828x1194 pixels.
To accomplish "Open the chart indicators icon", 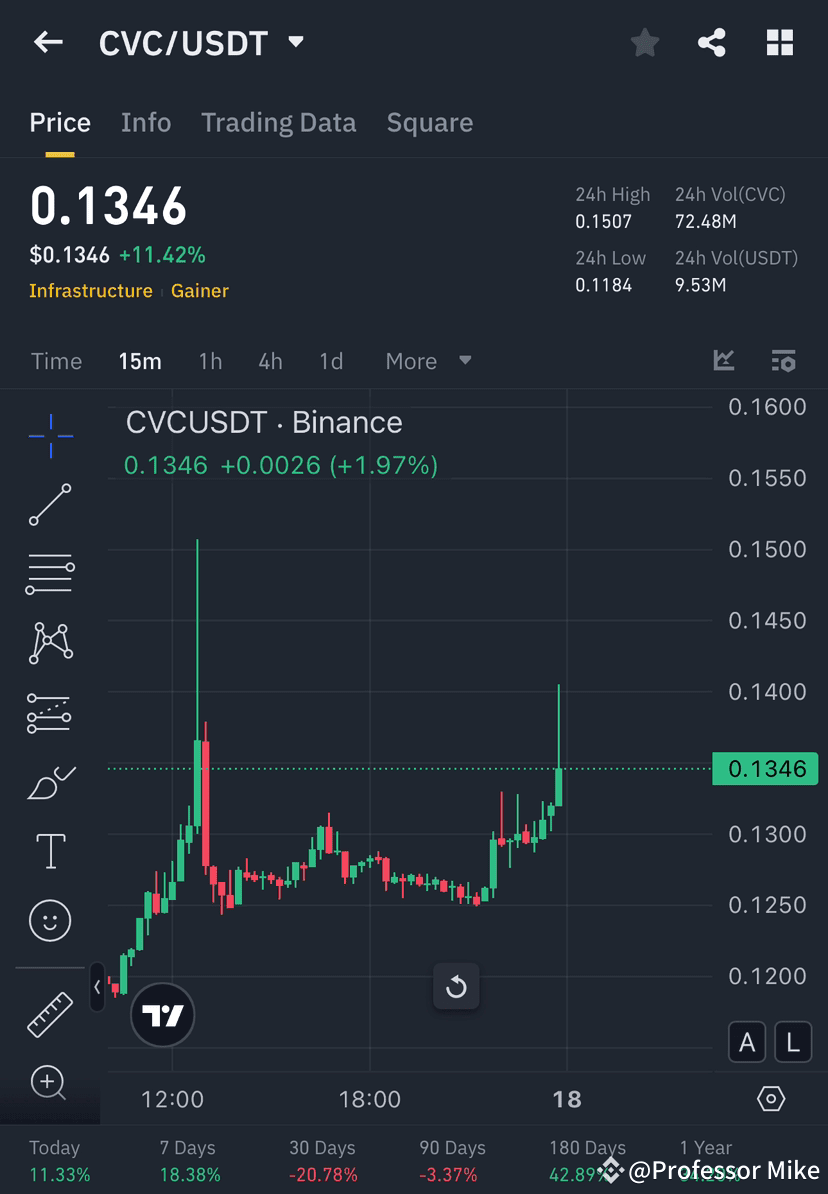I will 723,361.
